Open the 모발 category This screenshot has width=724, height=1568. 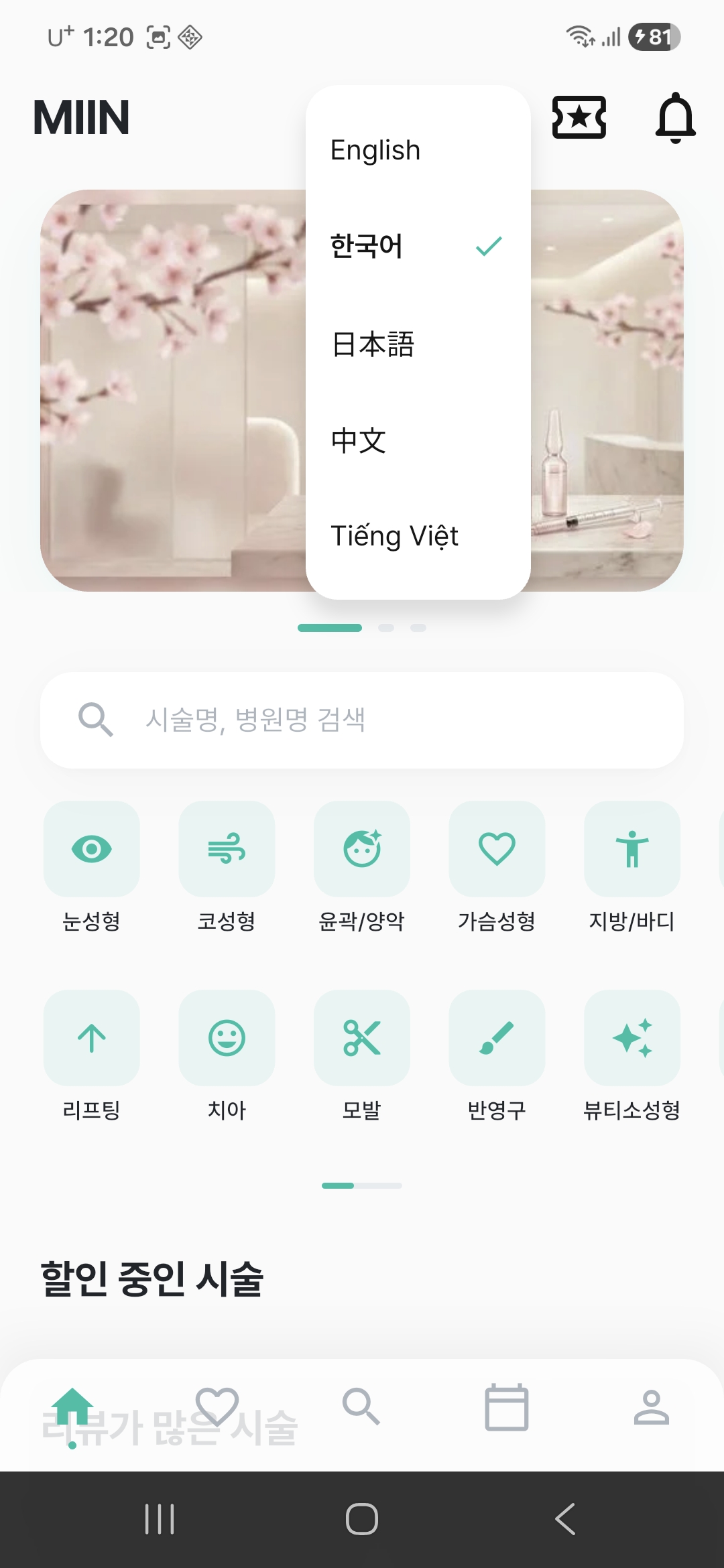(362, 1039)
